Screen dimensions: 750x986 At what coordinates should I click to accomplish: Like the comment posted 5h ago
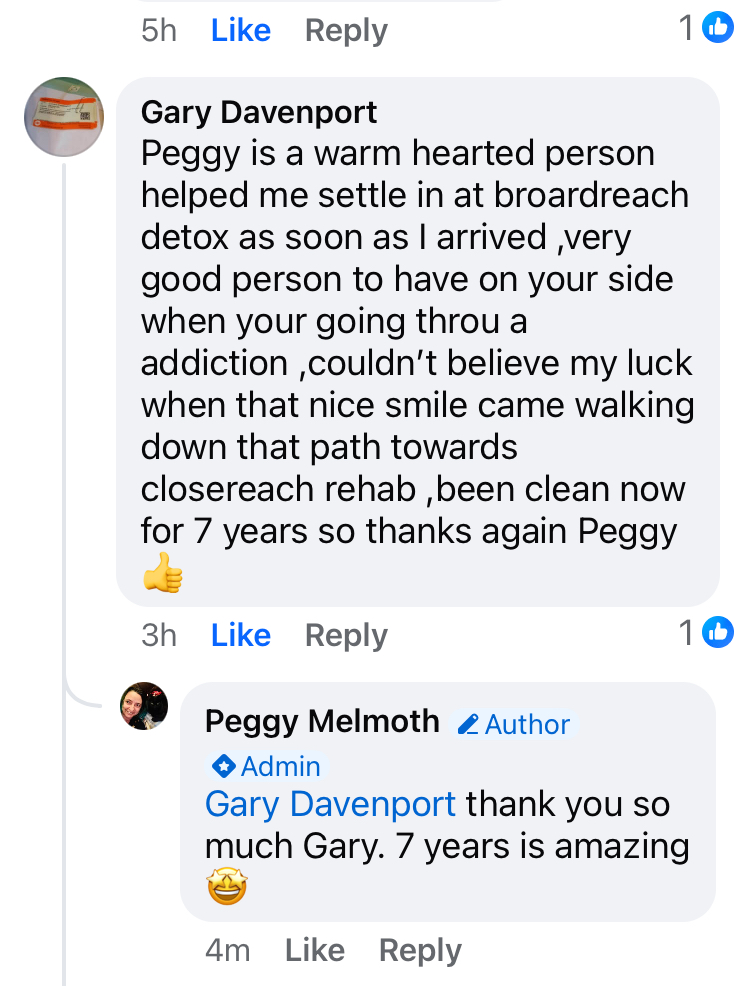tap(241, 30)
